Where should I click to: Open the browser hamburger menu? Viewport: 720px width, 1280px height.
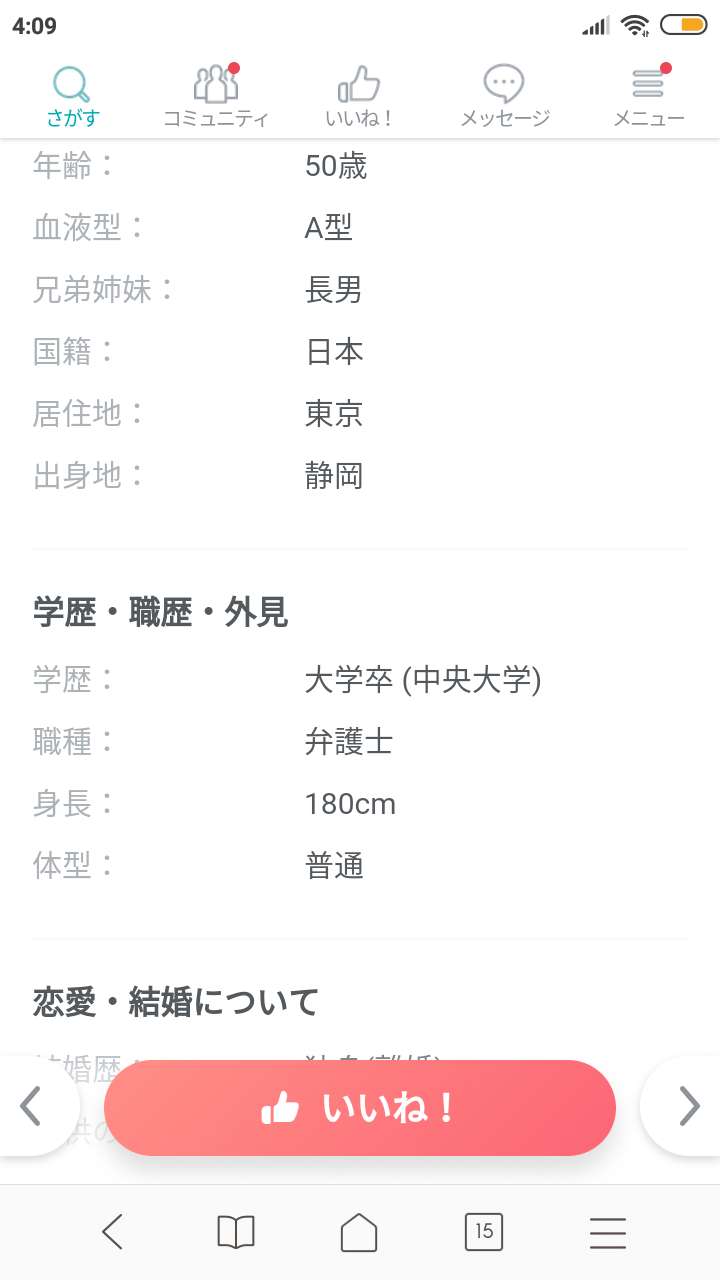pyautogui.click(x=608, y=1233)
